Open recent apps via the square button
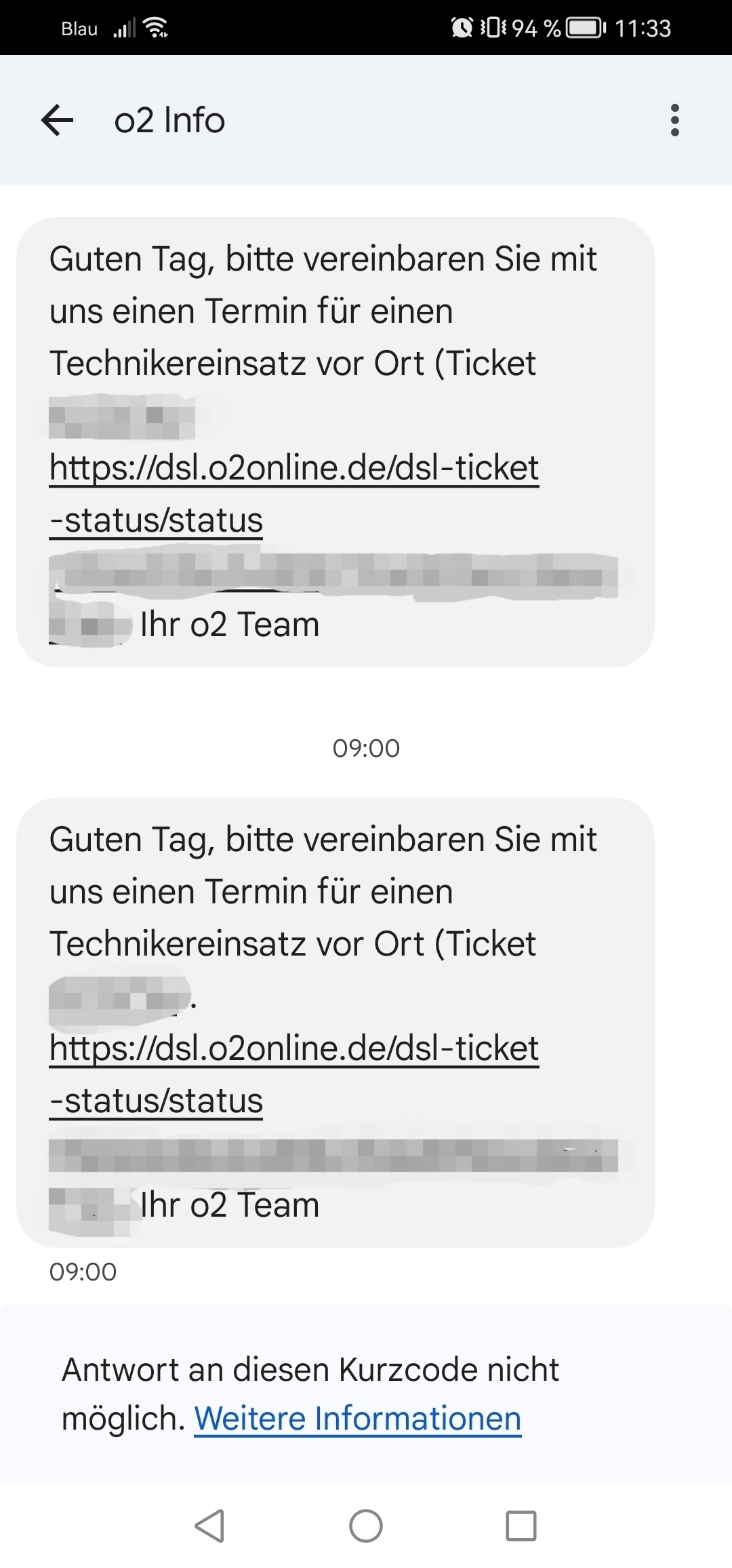 (521, 1526)
